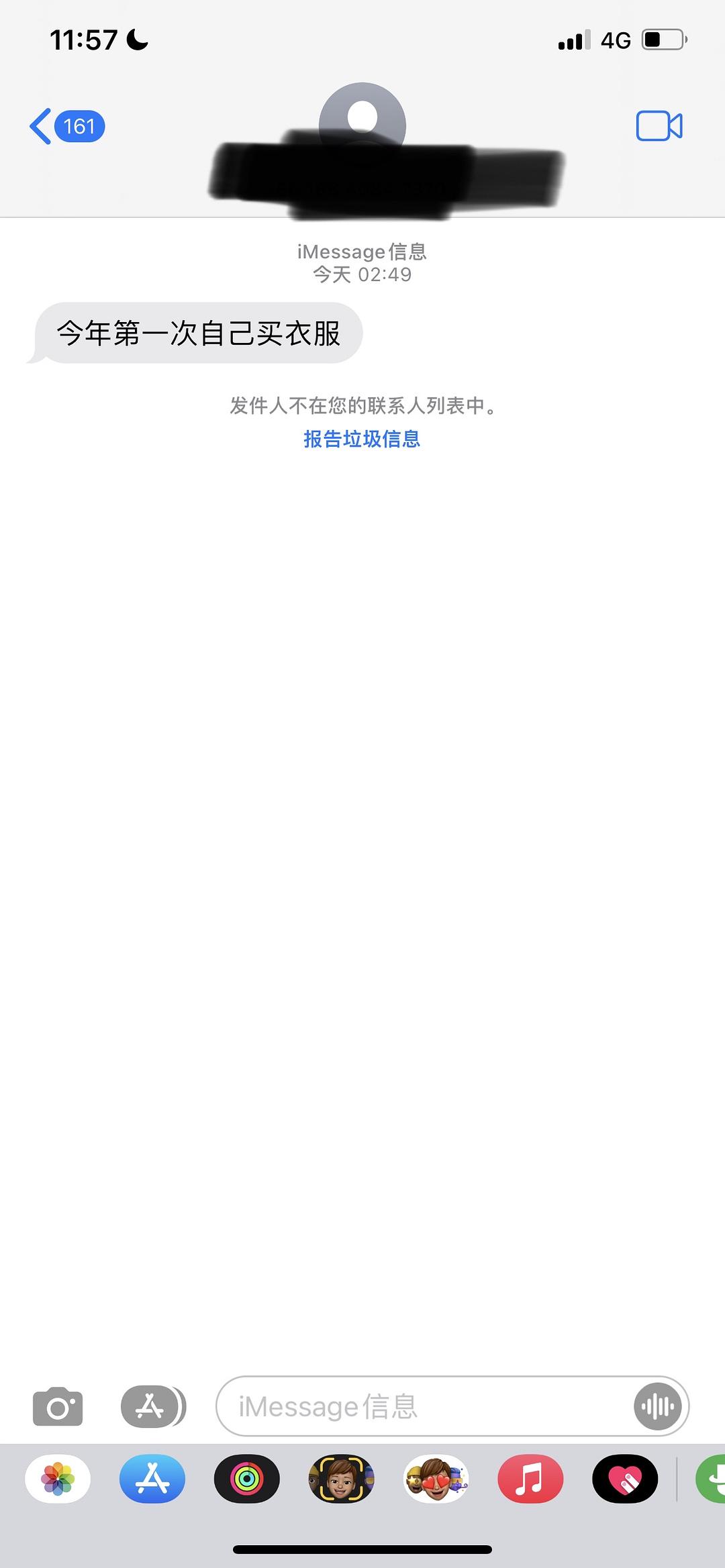This screenshot has width=725, height=1568.
Task: Record an audio message
Action: click(658, 1406)
